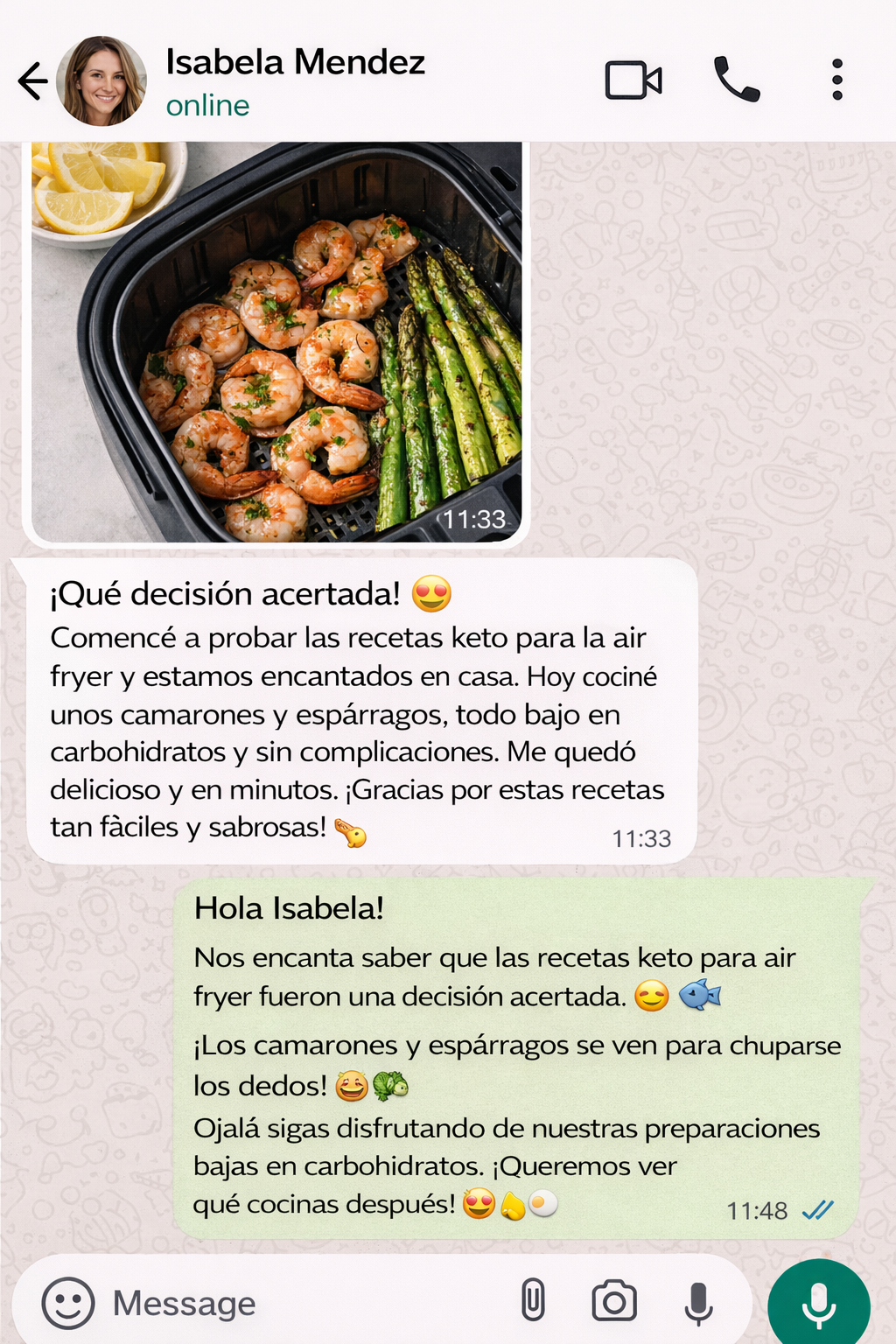Image resolution: width=896 pixels, height=1344 pixels.
Task: Open the shrimp and asparagus photo
Action: coord(276,341)
